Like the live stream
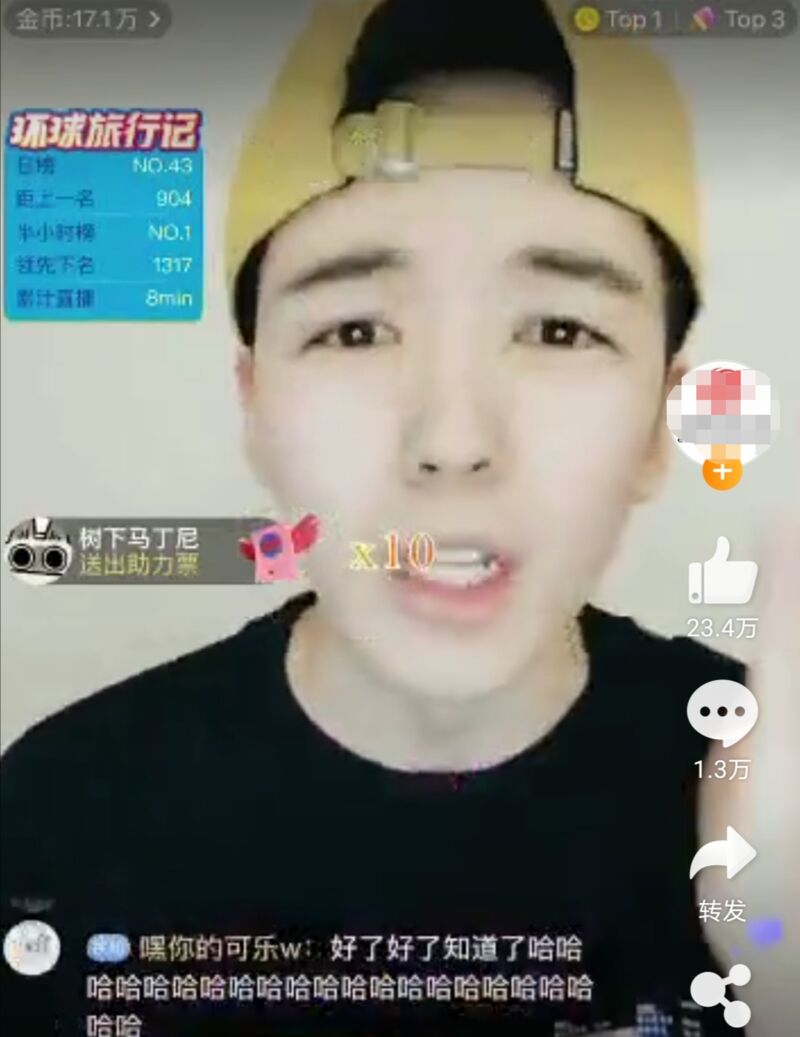800x1037 pixels. tap(722, 571)
